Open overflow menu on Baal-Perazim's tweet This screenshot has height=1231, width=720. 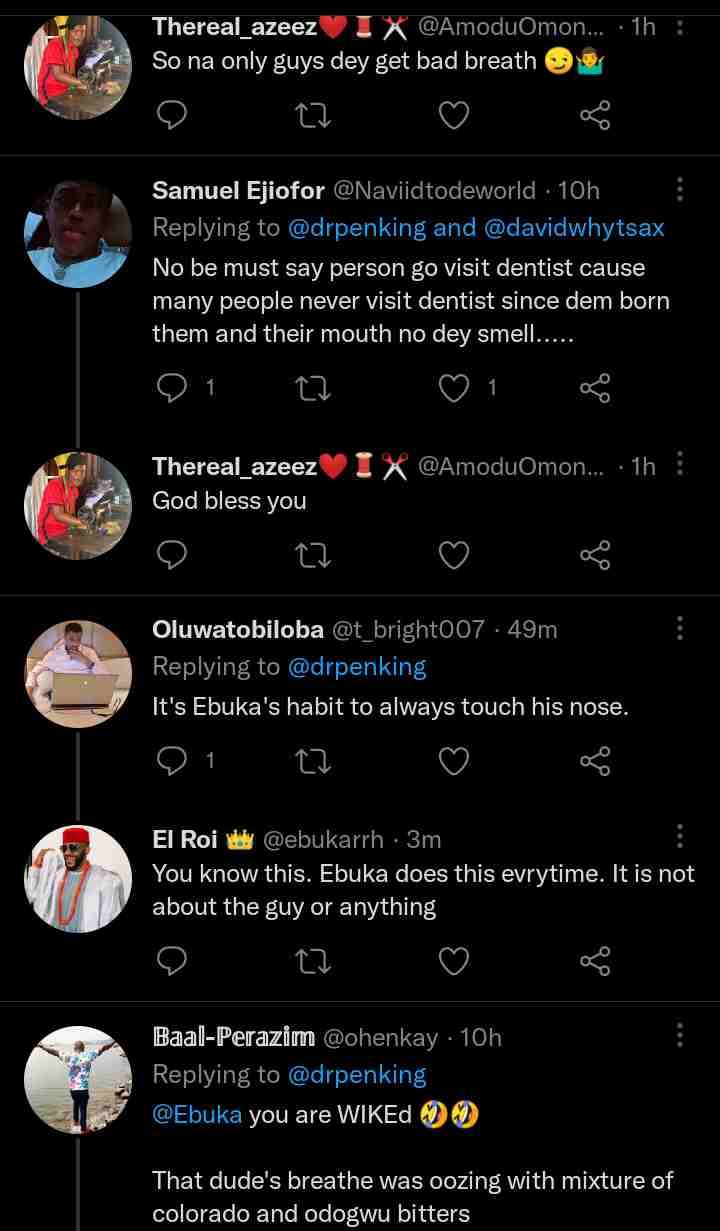(680, 1034)
